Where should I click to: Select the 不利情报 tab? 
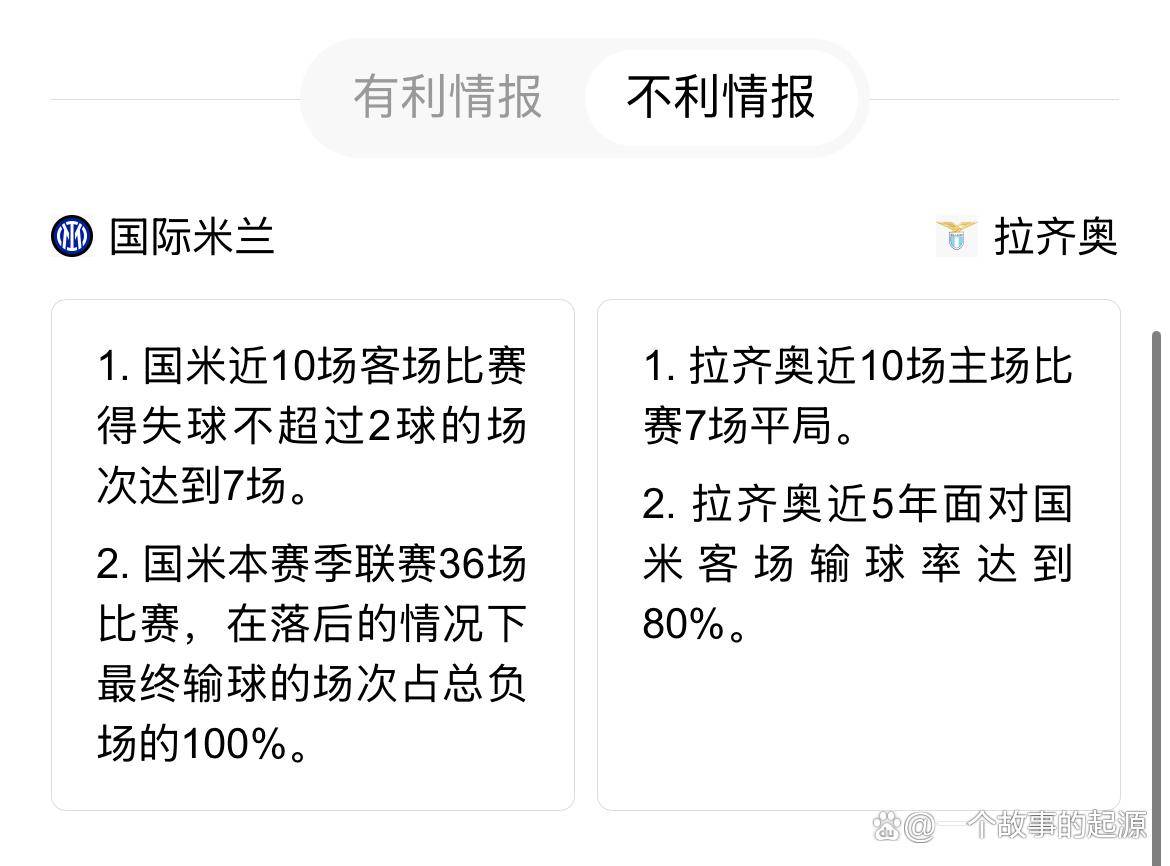(721, 97)
